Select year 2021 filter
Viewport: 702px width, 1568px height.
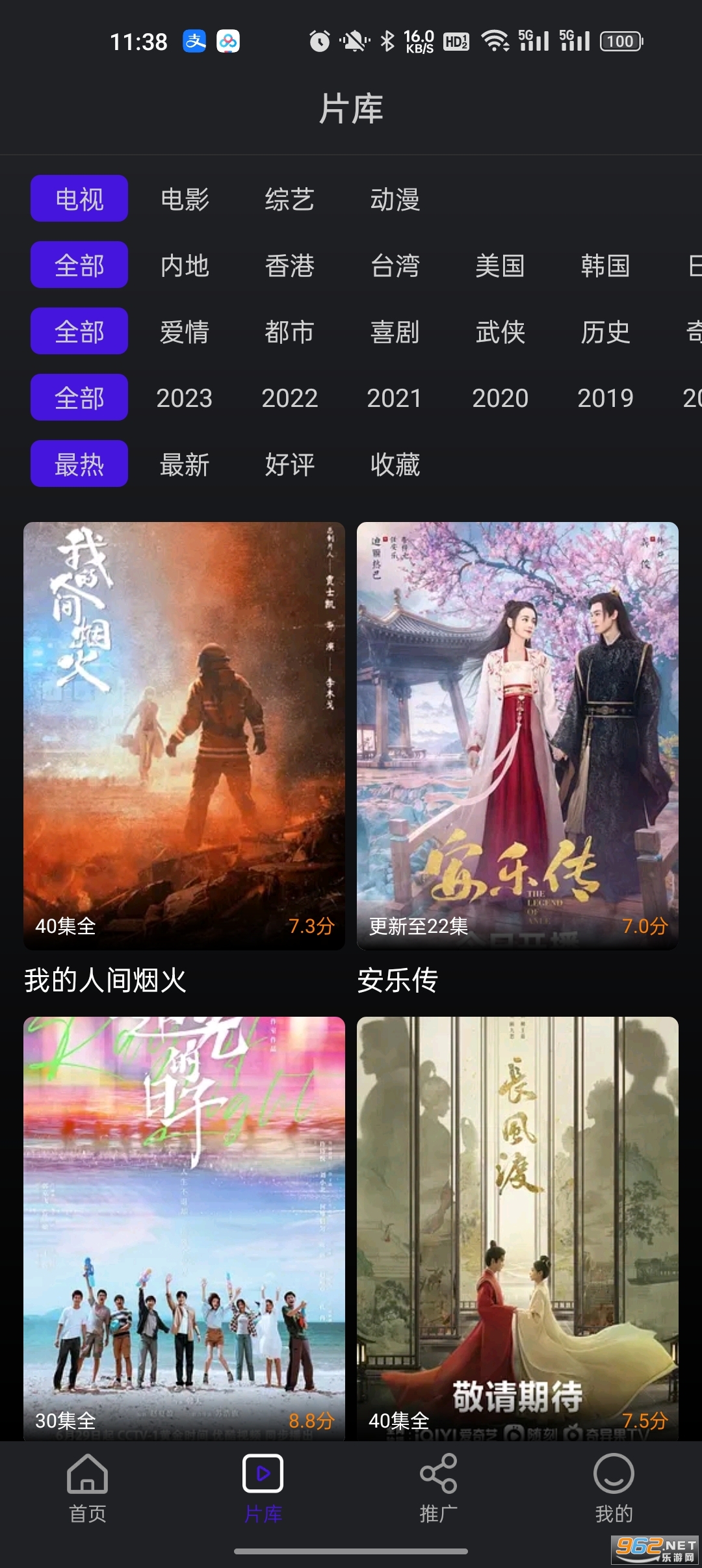click(395, 398)
